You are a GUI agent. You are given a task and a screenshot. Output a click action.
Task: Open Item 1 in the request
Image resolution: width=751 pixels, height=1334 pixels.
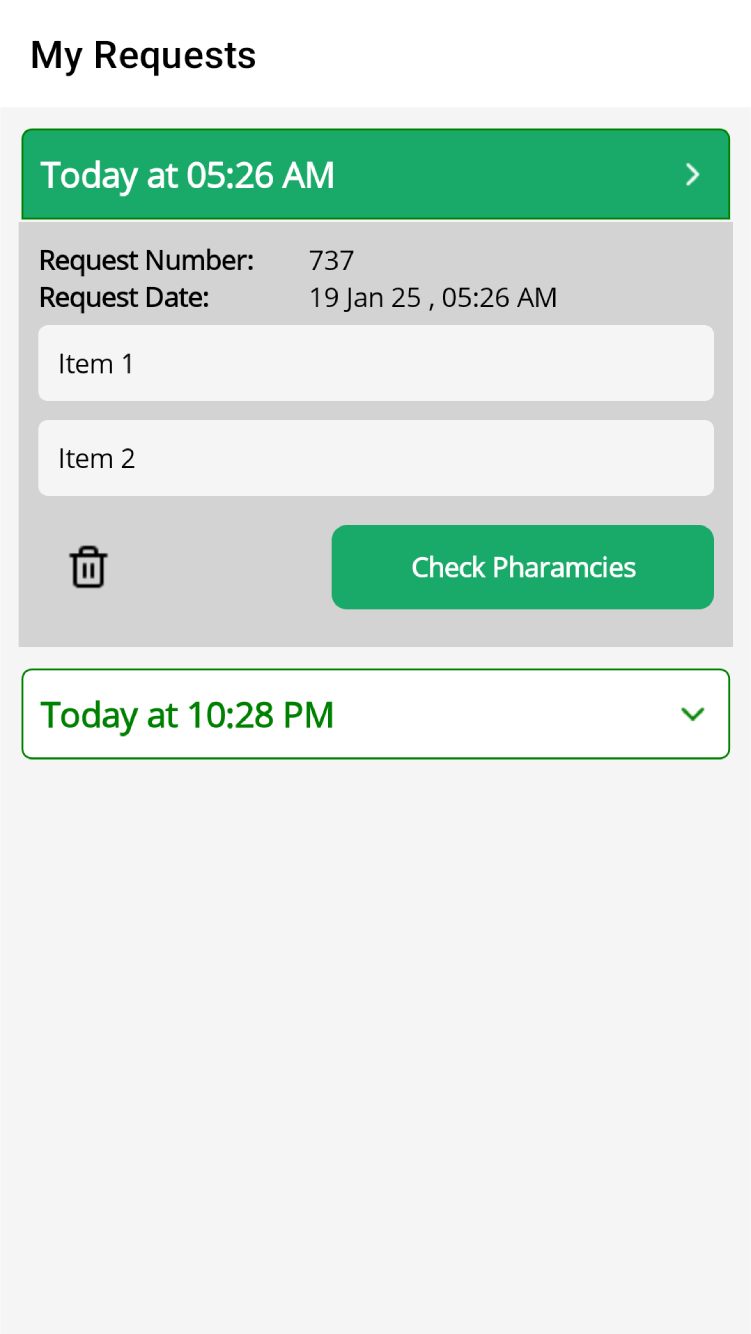click(x=375, y=363)
